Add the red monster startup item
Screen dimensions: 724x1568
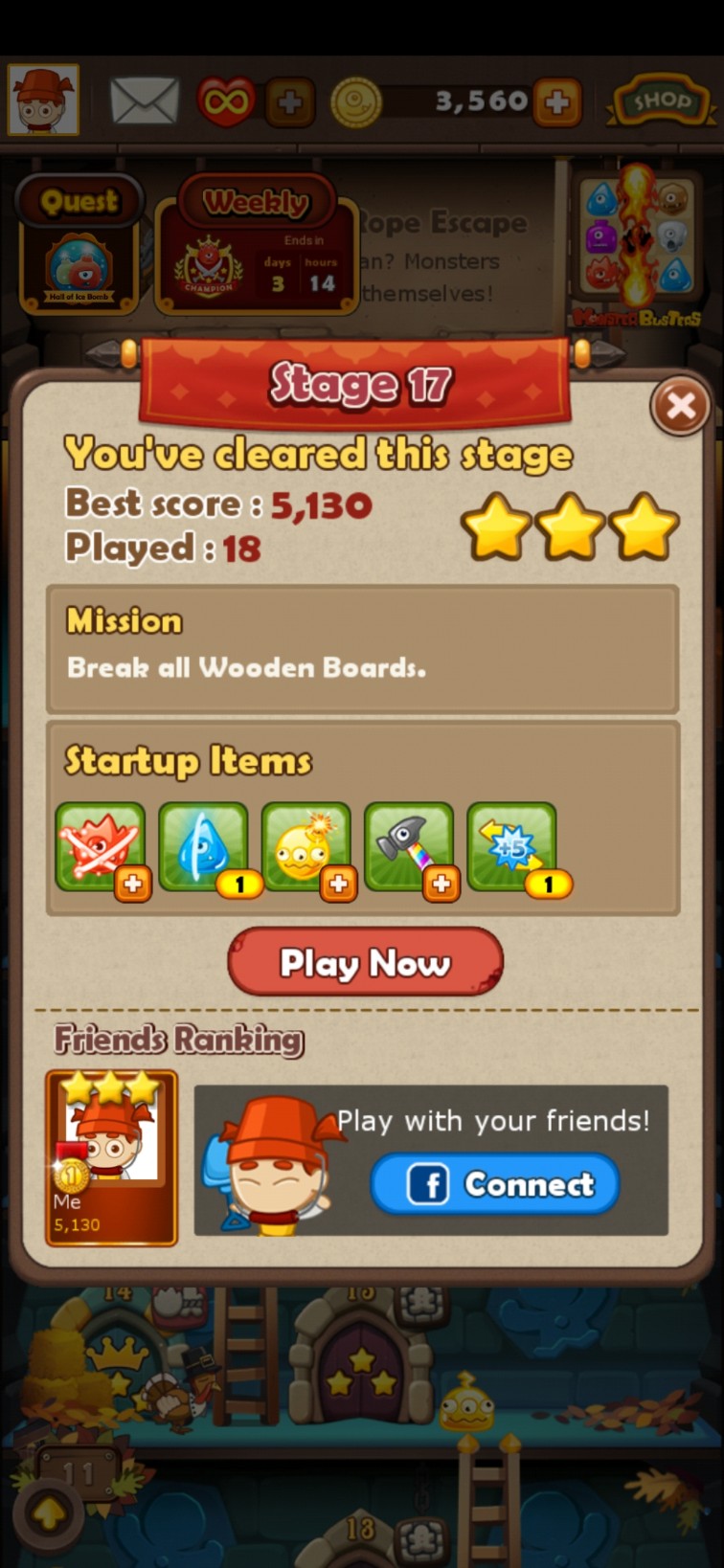tap(102, 849)
